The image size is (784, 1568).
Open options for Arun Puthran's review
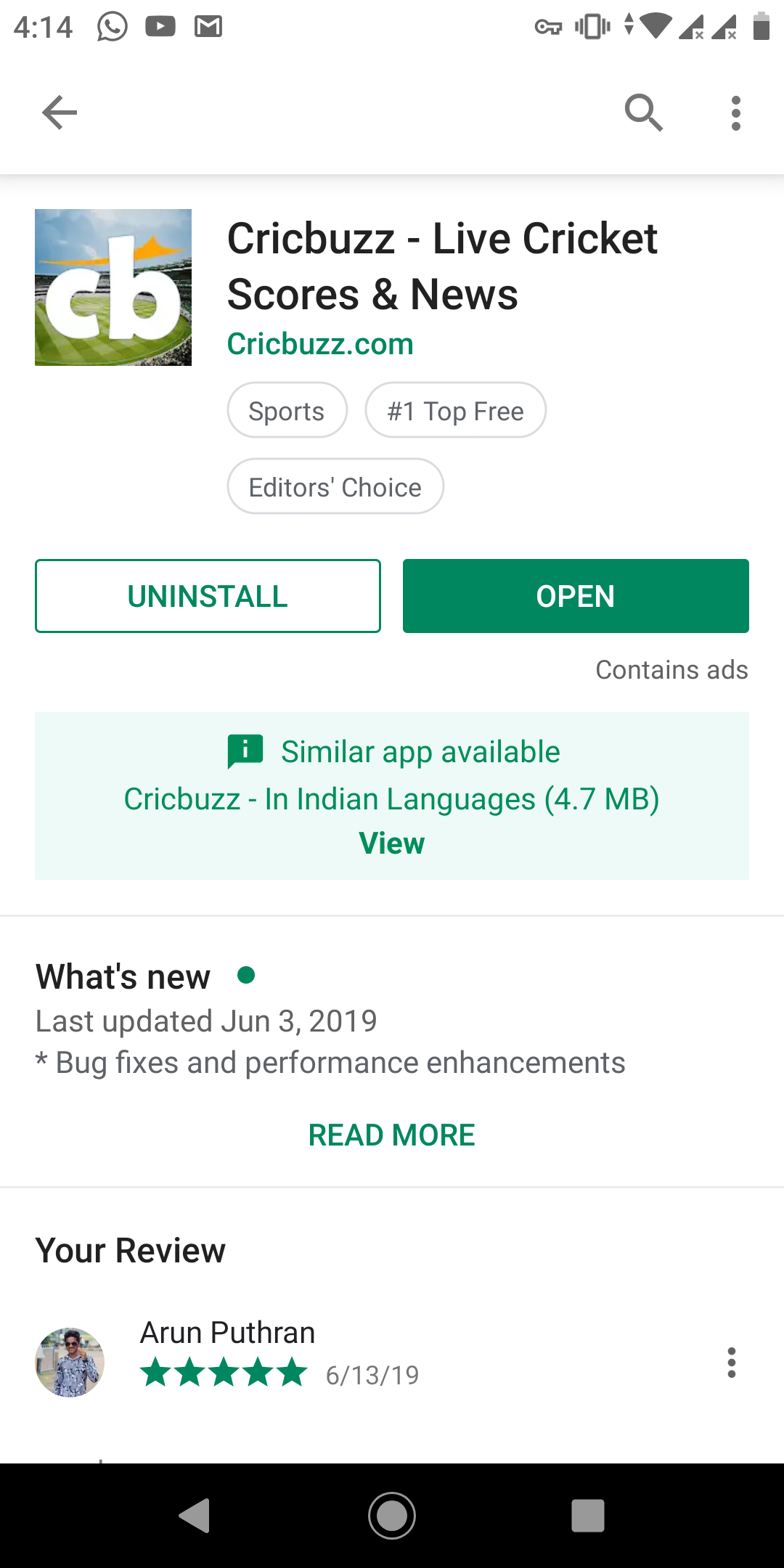pyautogui.click(x=731, y=1363)
